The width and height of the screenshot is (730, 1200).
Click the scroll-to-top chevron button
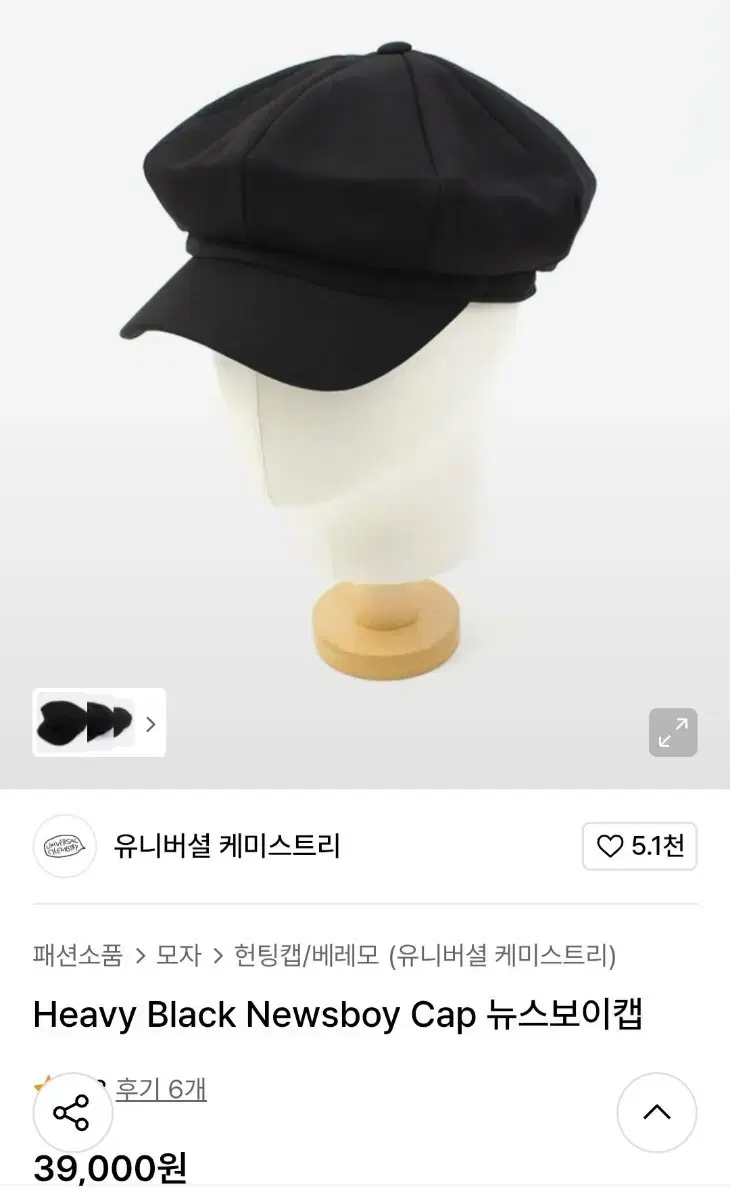659,1112
